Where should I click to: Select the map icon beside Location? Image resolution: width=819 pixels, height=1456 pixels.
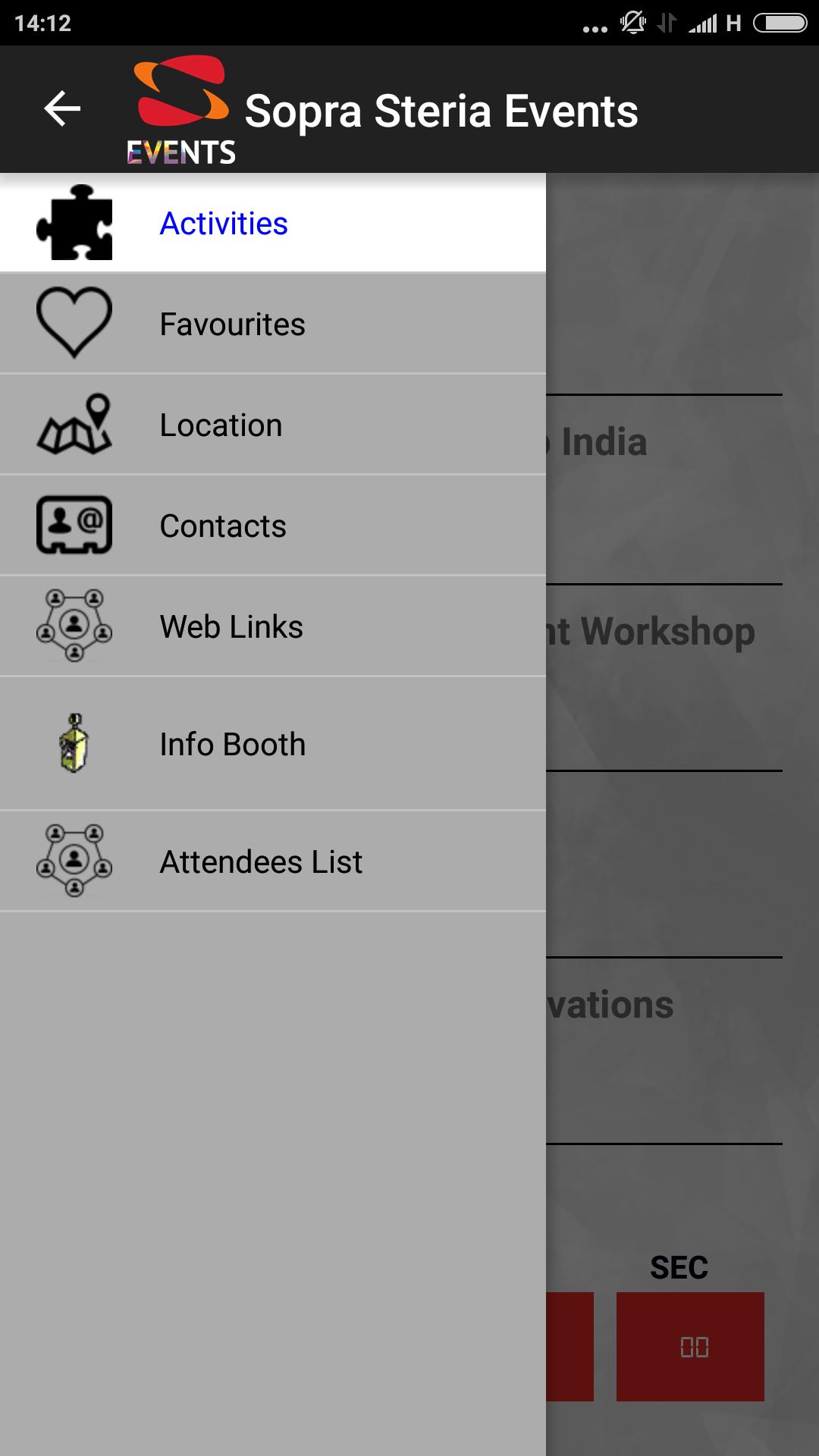74,425
